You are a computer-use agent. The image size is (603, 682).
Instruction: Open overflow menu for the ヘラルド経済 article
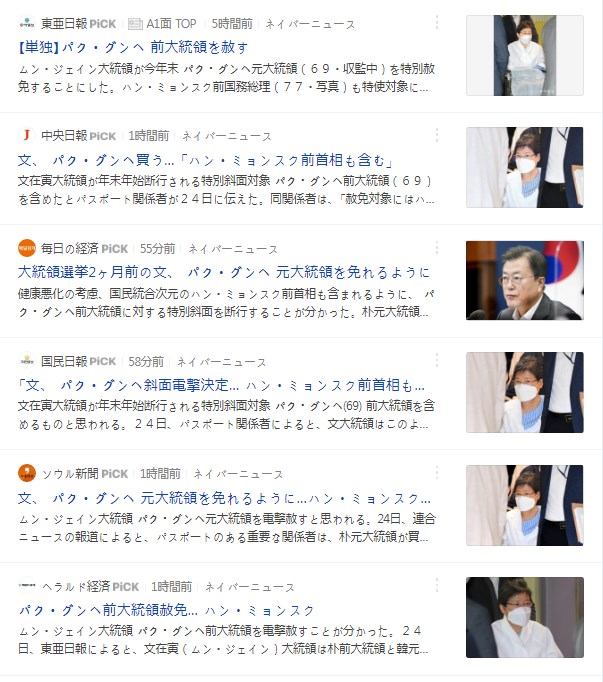[x=436, y=586]
